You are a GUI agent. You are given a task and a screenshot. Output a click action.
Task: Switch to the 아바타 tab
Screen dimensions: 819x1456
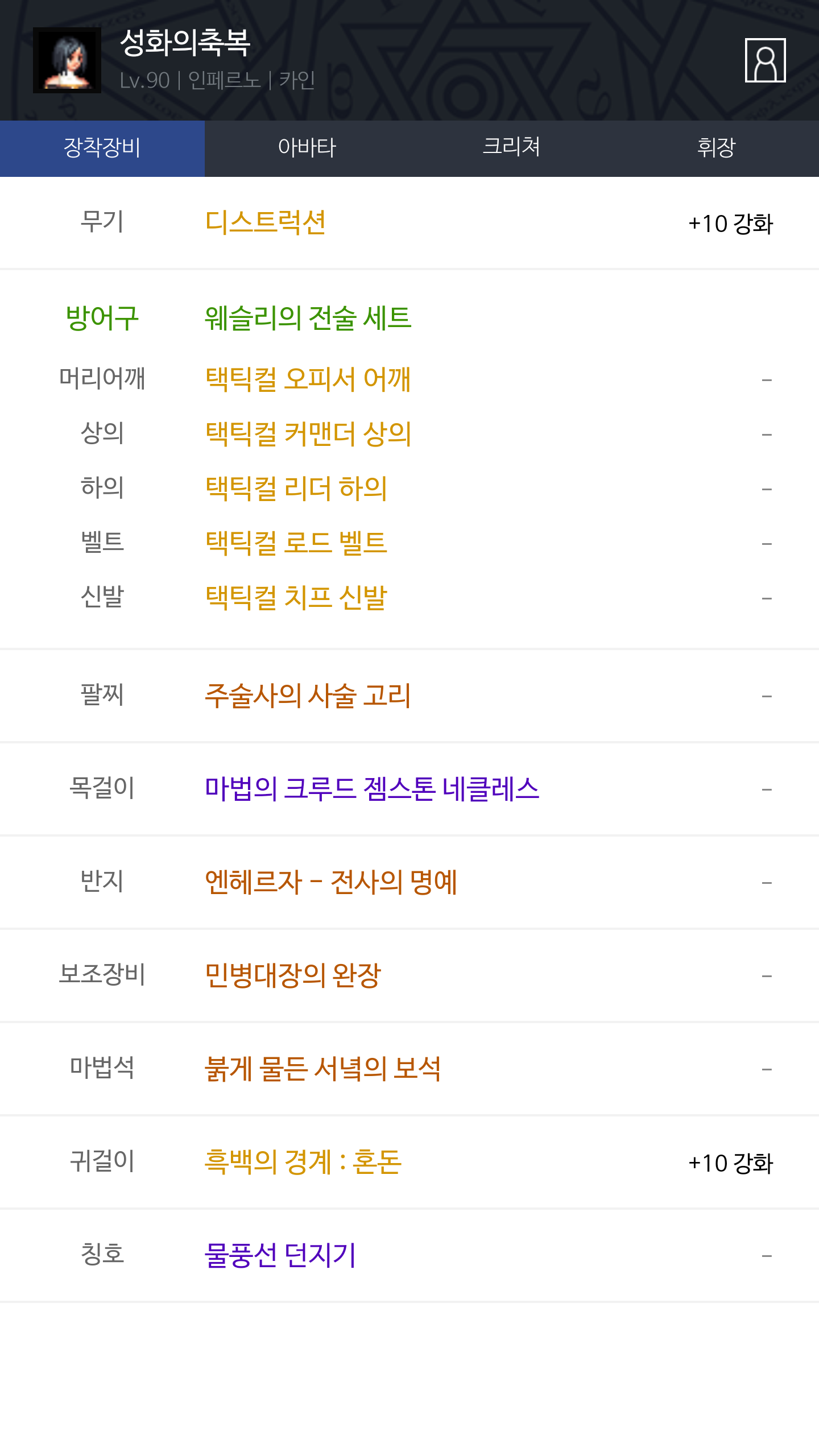click(x=307, y=148)
